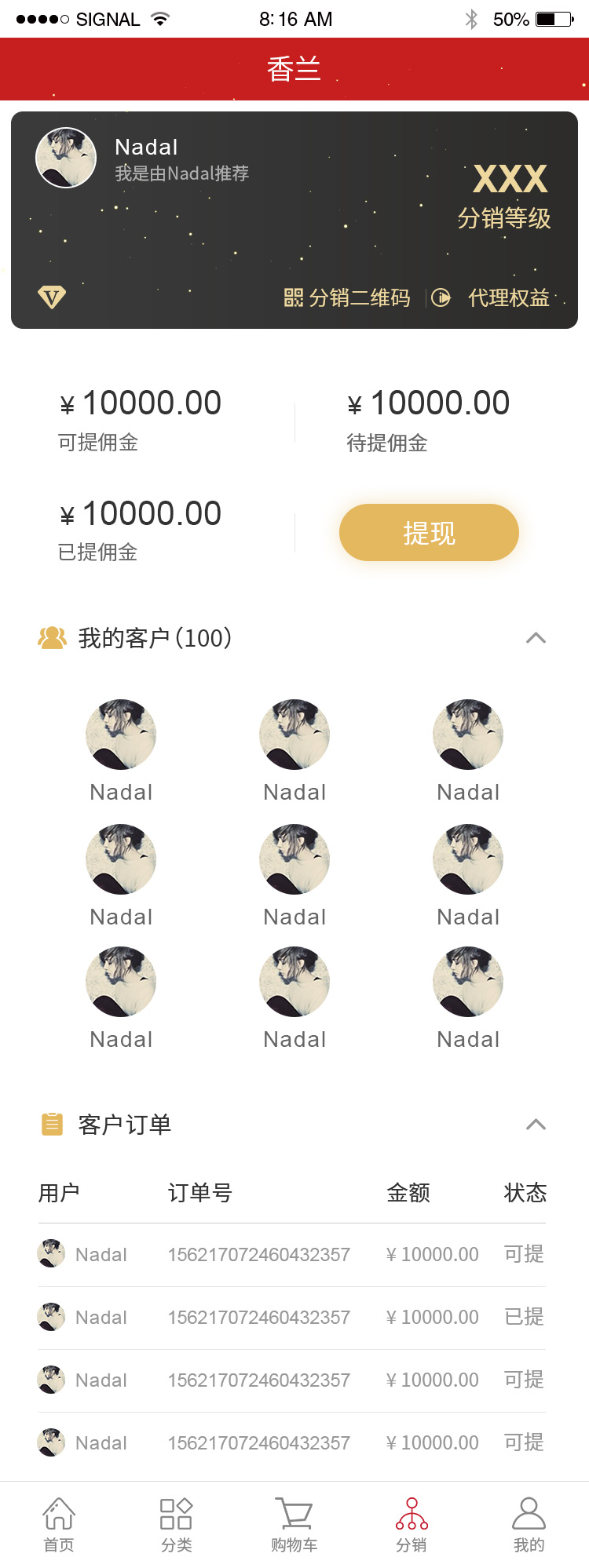Go to the 首页 home tab
This screenshot has height=1568, width=589.
59,1524
